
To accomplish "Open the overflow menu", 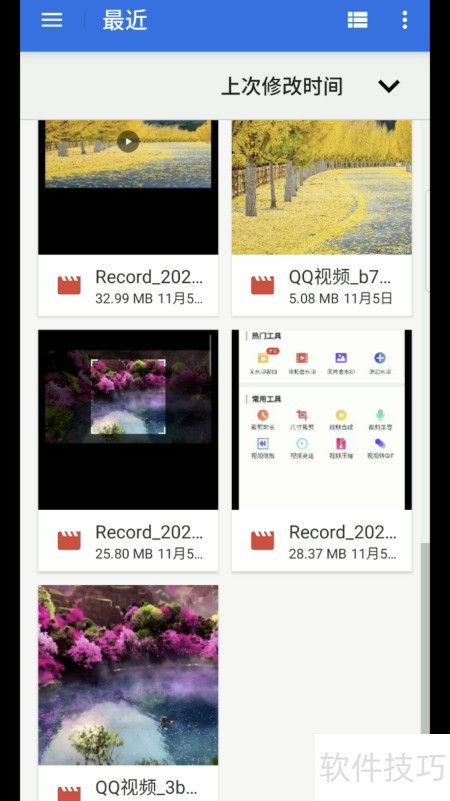I will point(405,20).
